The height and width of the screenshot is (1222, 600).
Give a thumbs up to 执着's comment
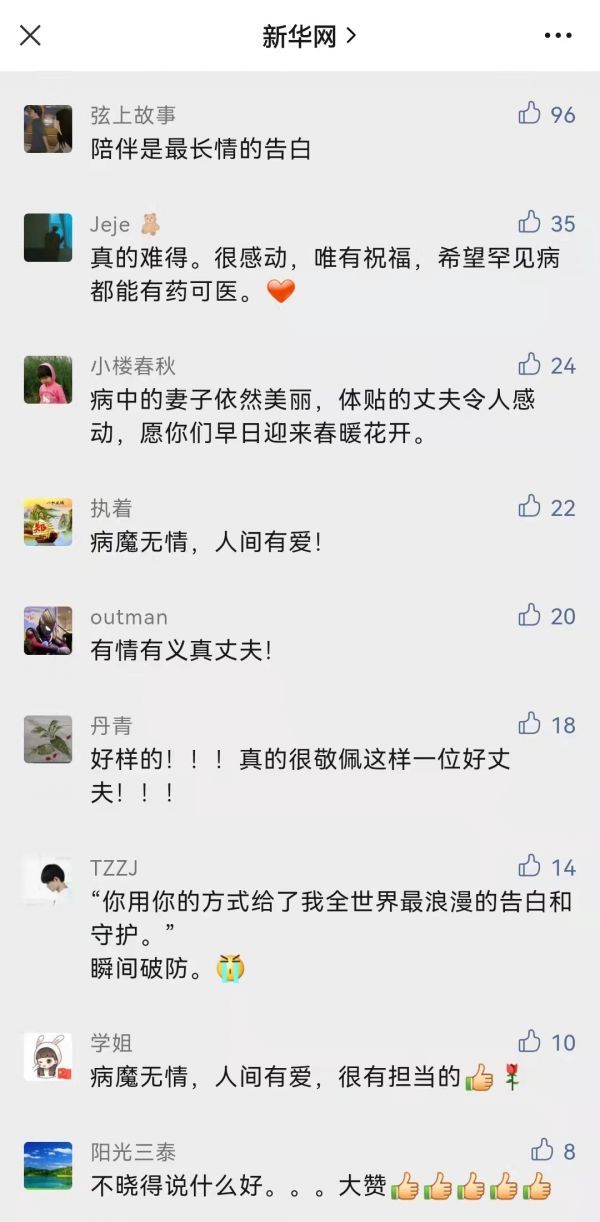[530, 507]
